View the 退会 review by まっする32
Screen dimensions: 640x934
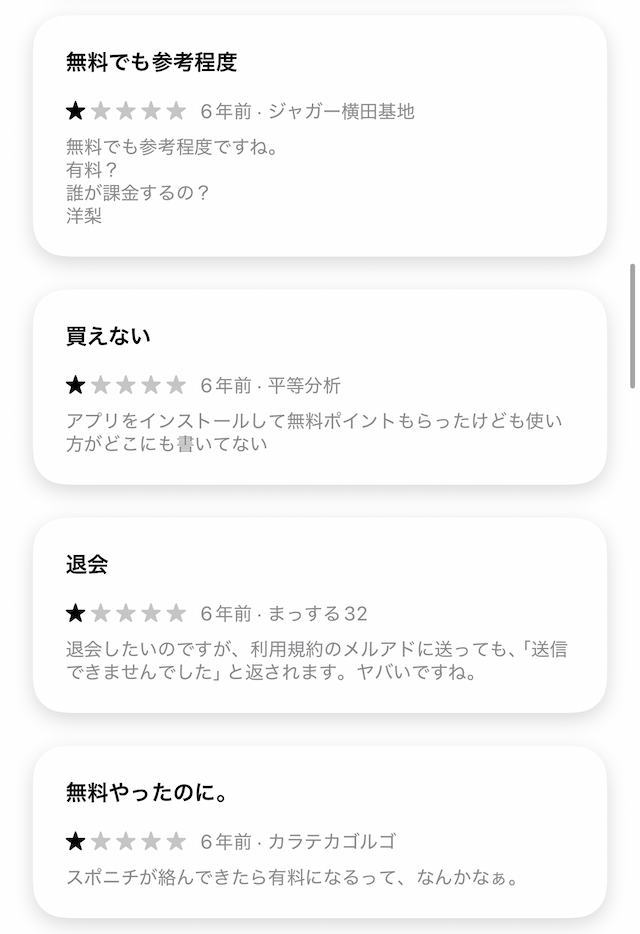320,614
